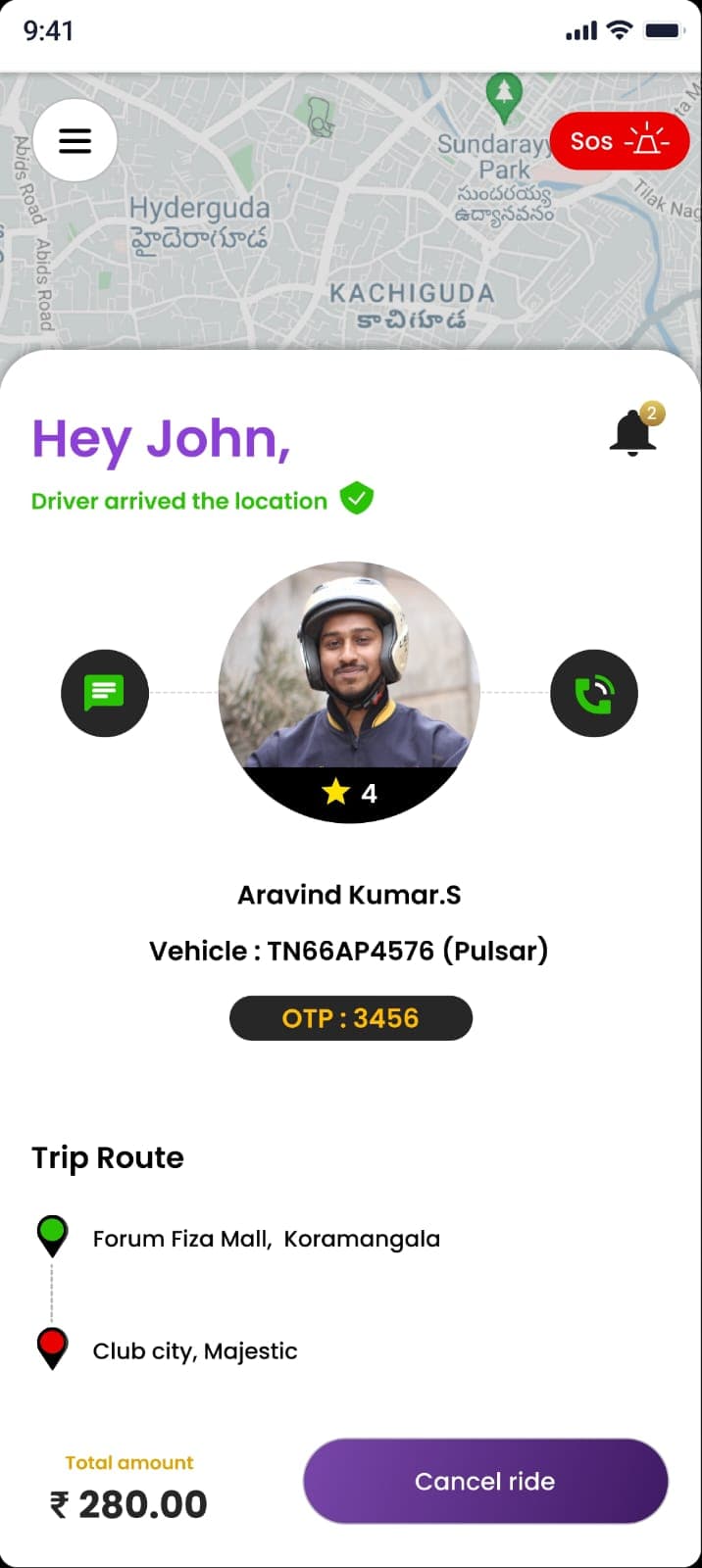The image size is (702, 1568).
Task: Open the notifications bell
Action: [x=633, y=432]
